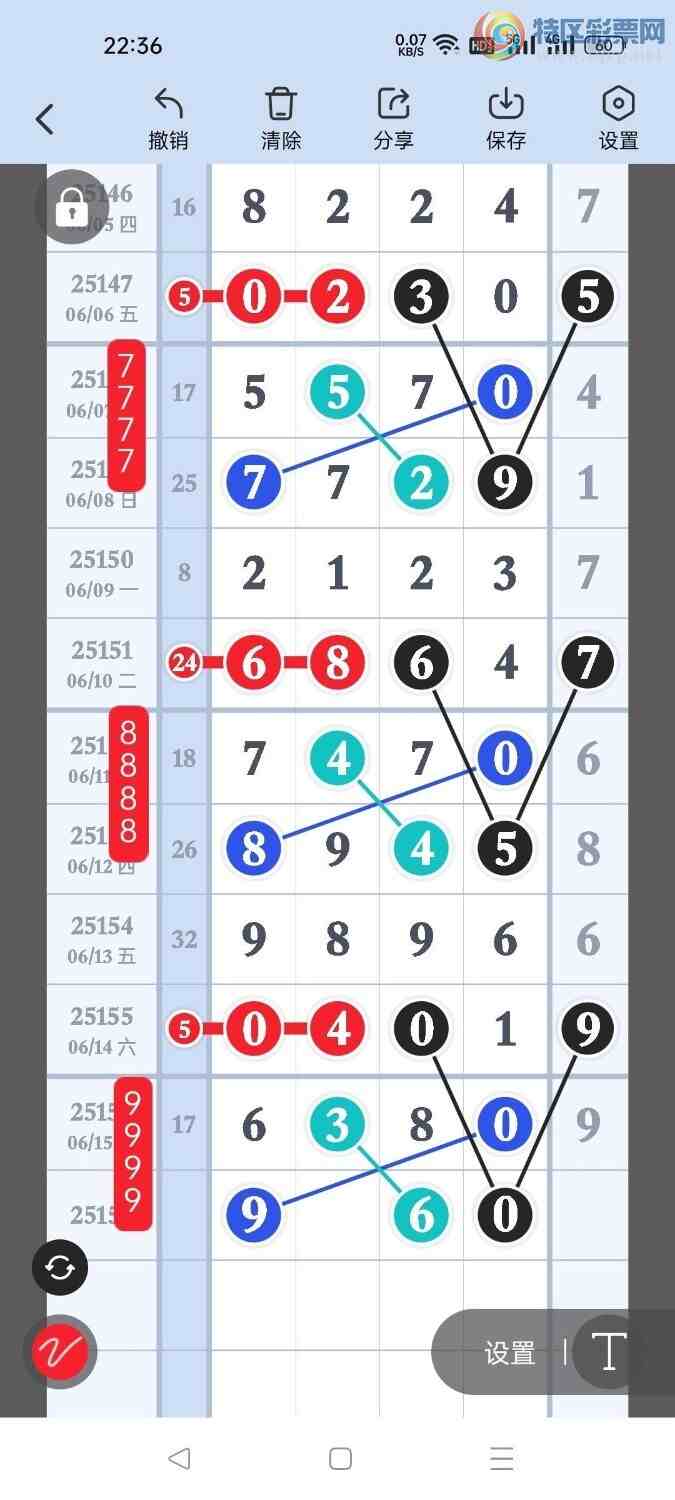The height and width of the screenshot is (1500, 675).
Task: Clear all markings with 清除
Action: (x=281, y=120)
